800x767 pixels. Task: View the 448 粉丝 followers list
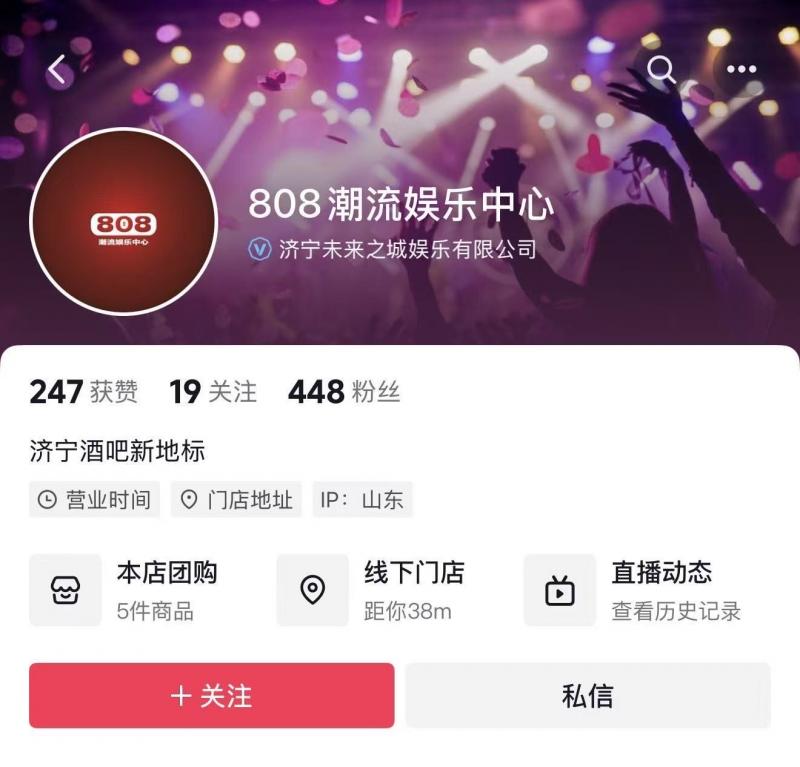[343, 392]
